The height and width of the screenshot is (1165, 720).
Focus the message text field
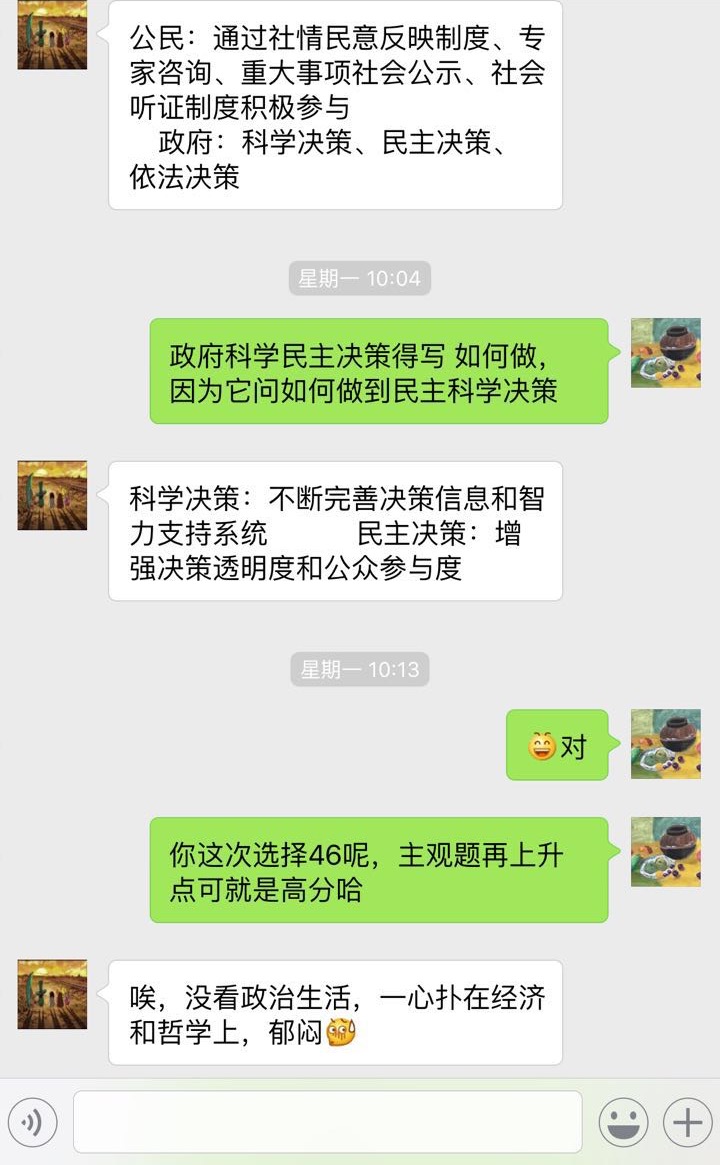(x=327, y=1122)
